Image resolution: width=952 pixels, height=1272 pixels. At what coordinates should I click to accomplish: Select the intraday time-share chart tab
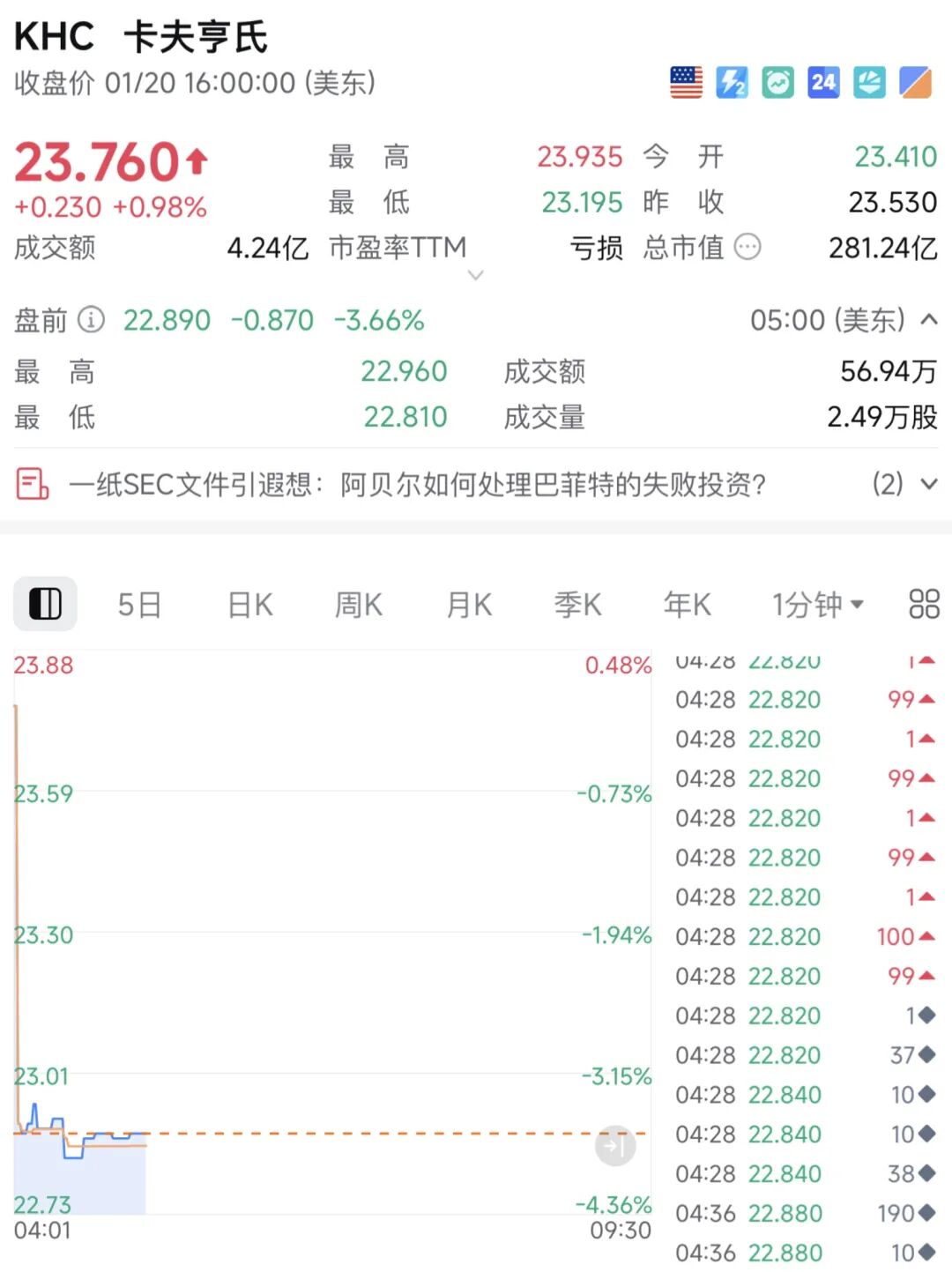pyautogui.click(x=45, y=605)
